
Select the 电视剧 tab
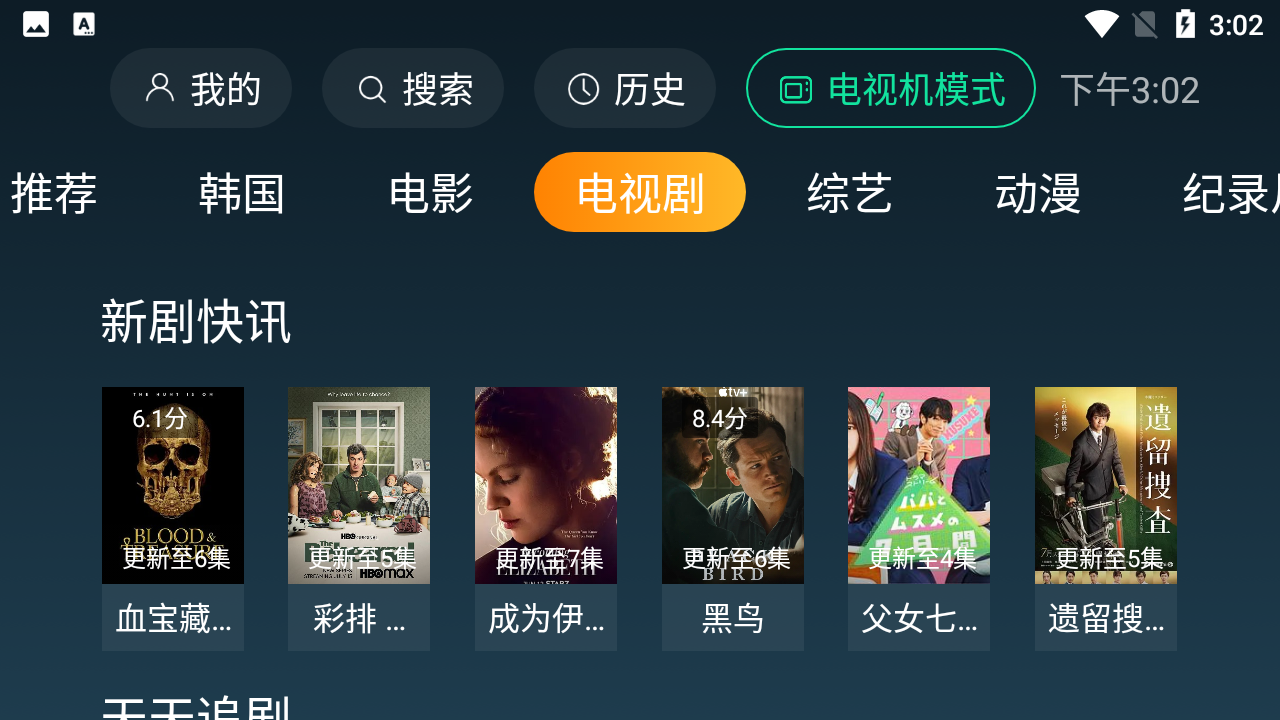(640, 193)
